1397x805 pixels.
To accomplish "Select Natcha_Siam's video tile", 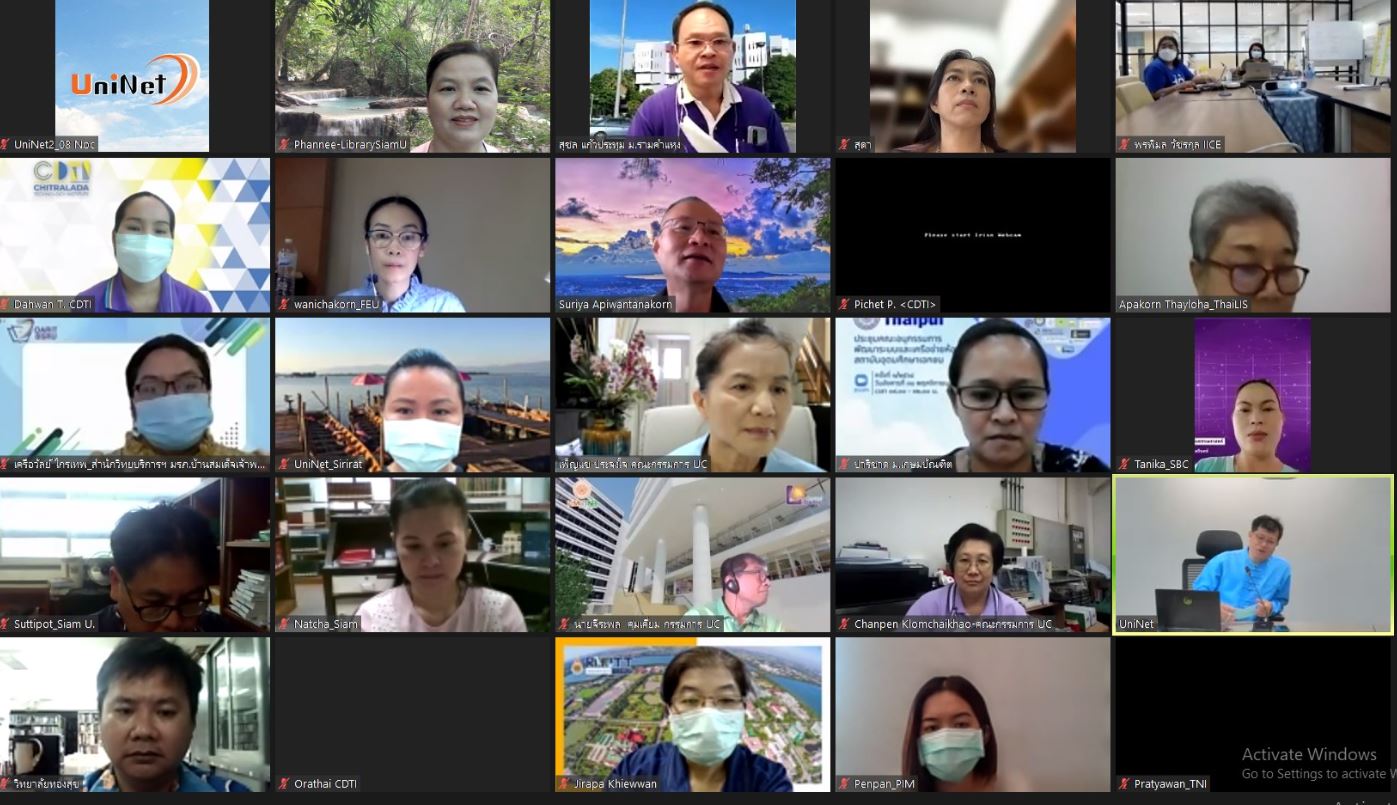I will [412, 555].
